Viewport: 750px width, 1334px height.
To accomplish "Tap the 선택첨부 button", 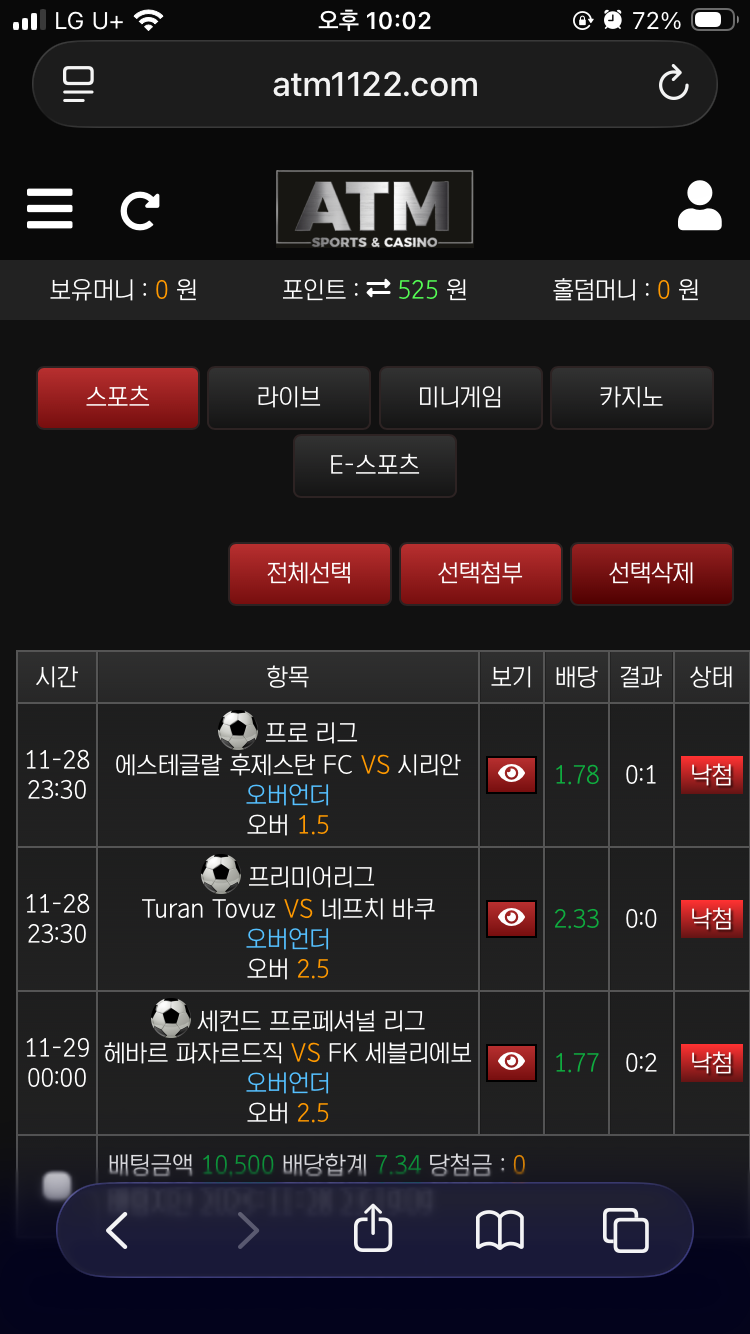I will click(x=480, y=574).
